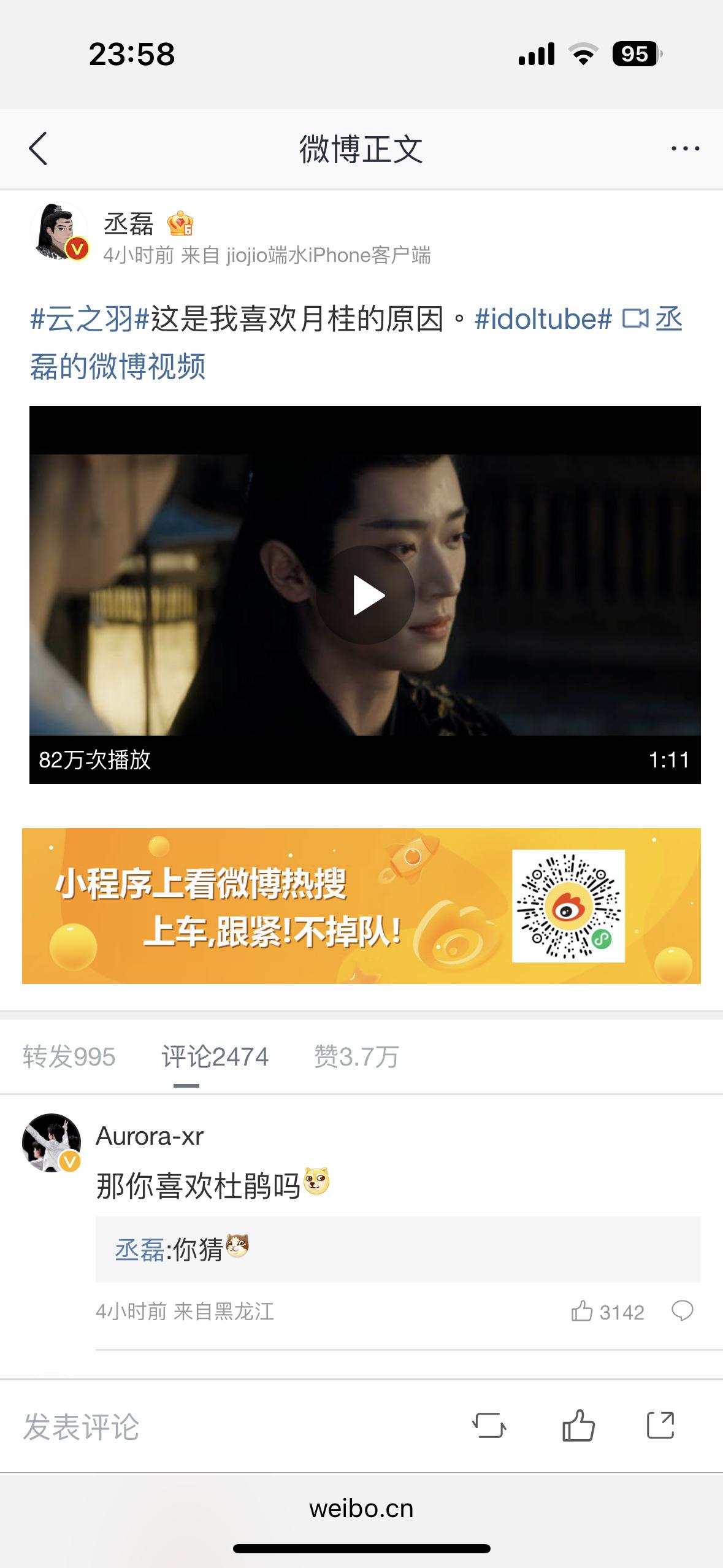This screenshot has height=1568, width=723.
Task: Share the post externally
Action: point(660,1425)
